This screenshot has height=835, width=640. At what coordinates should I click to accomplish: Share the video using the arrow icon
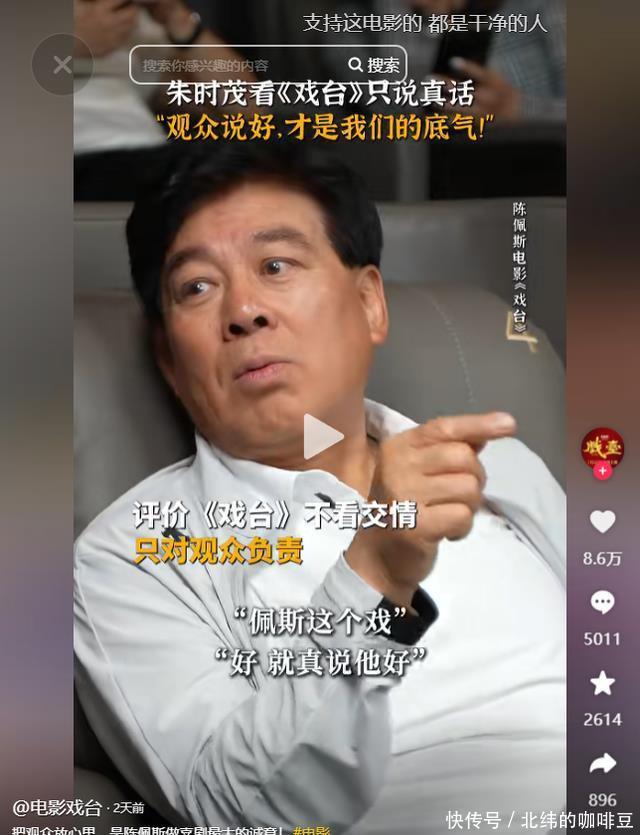point(602,764)
